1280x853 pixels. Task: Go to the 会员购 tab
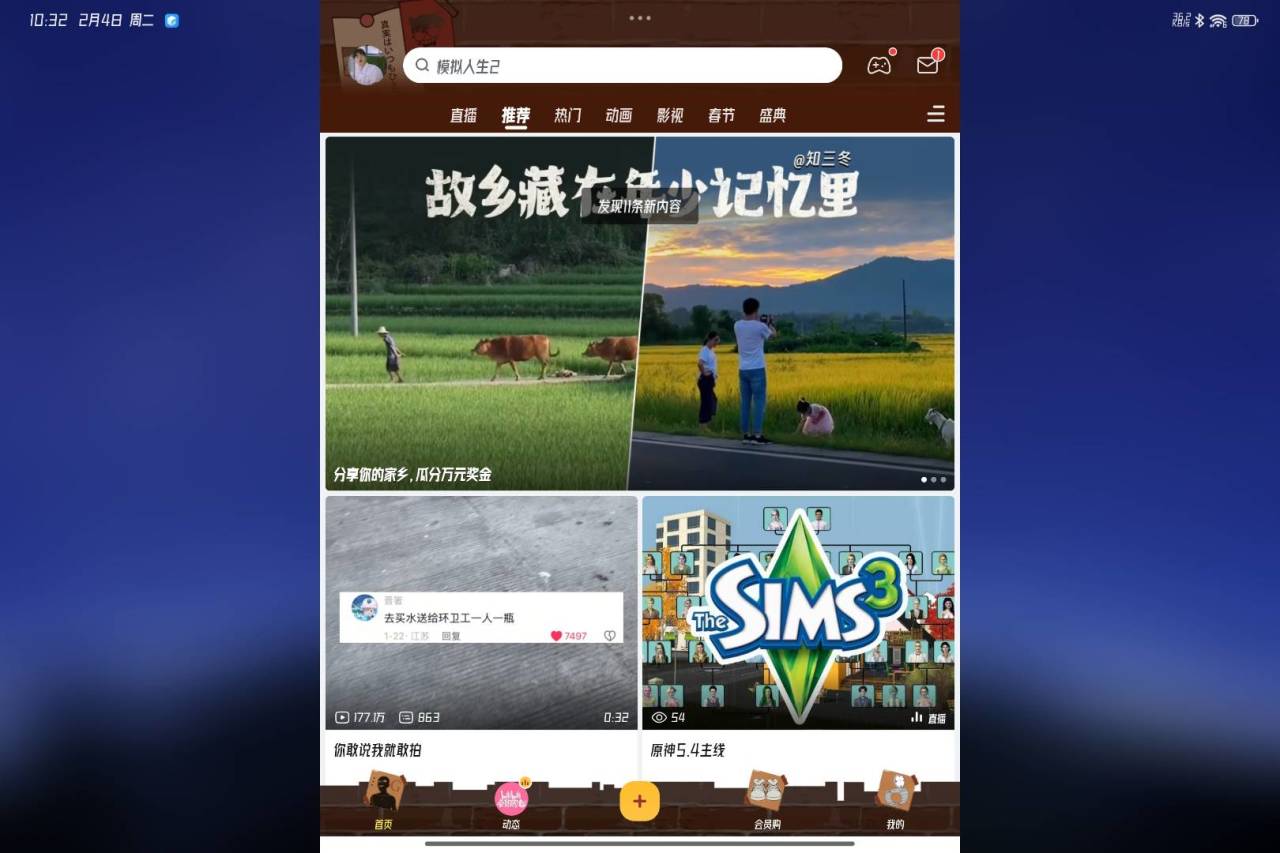pos(767,802)
